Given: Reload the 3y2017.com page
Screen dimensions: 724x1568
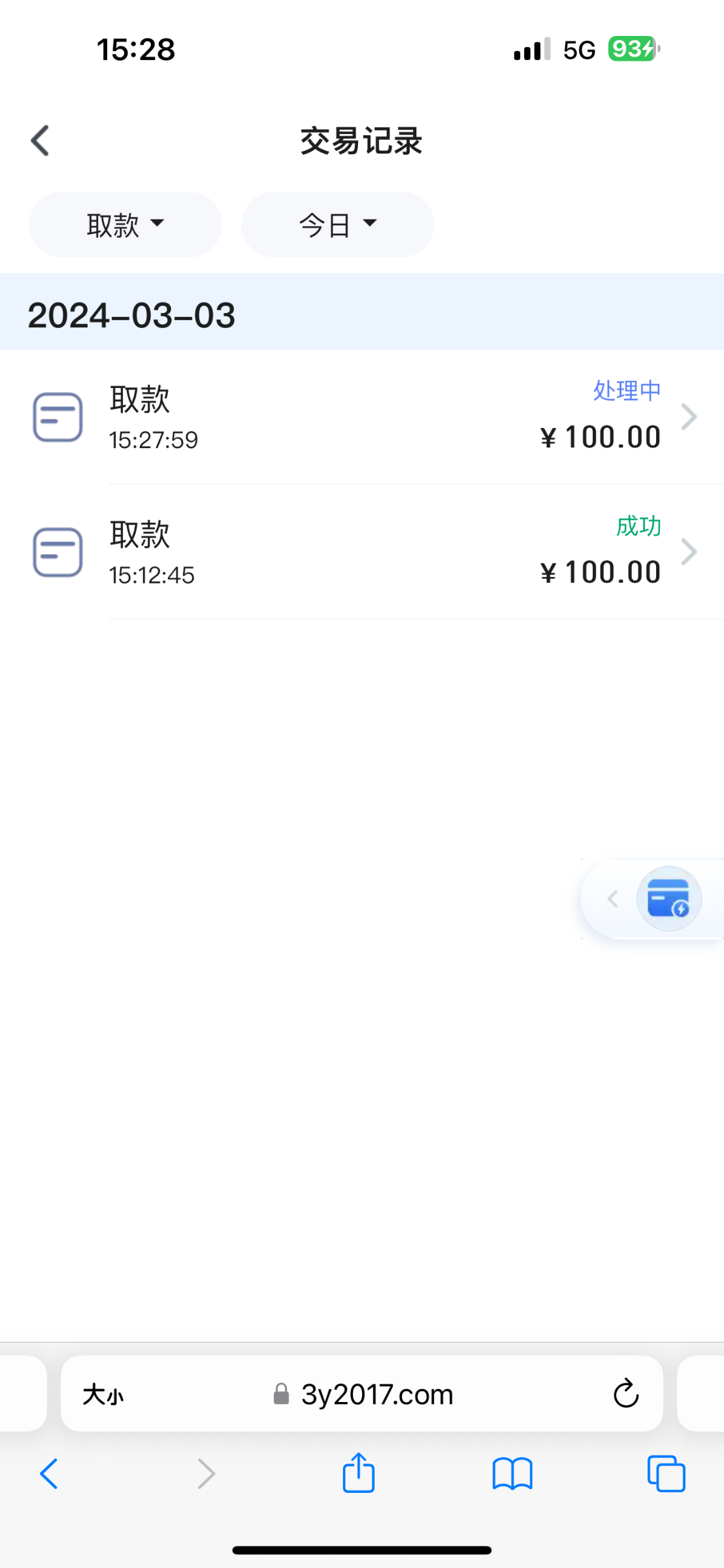Looking at the screenshot, I should point(625,1394).
